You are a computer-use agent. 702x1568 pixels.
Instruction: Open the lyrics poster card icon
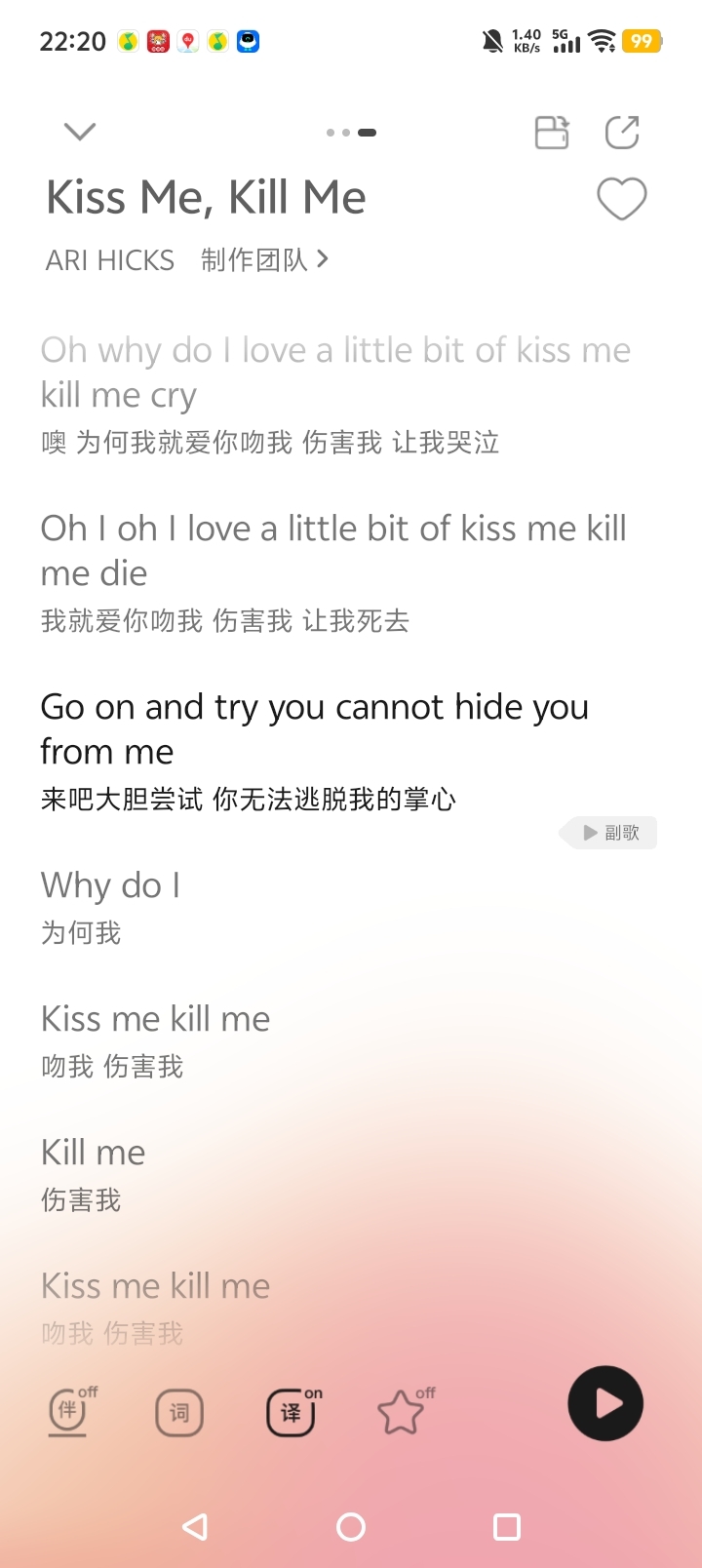pyautogui.click(x=552, y=133)
